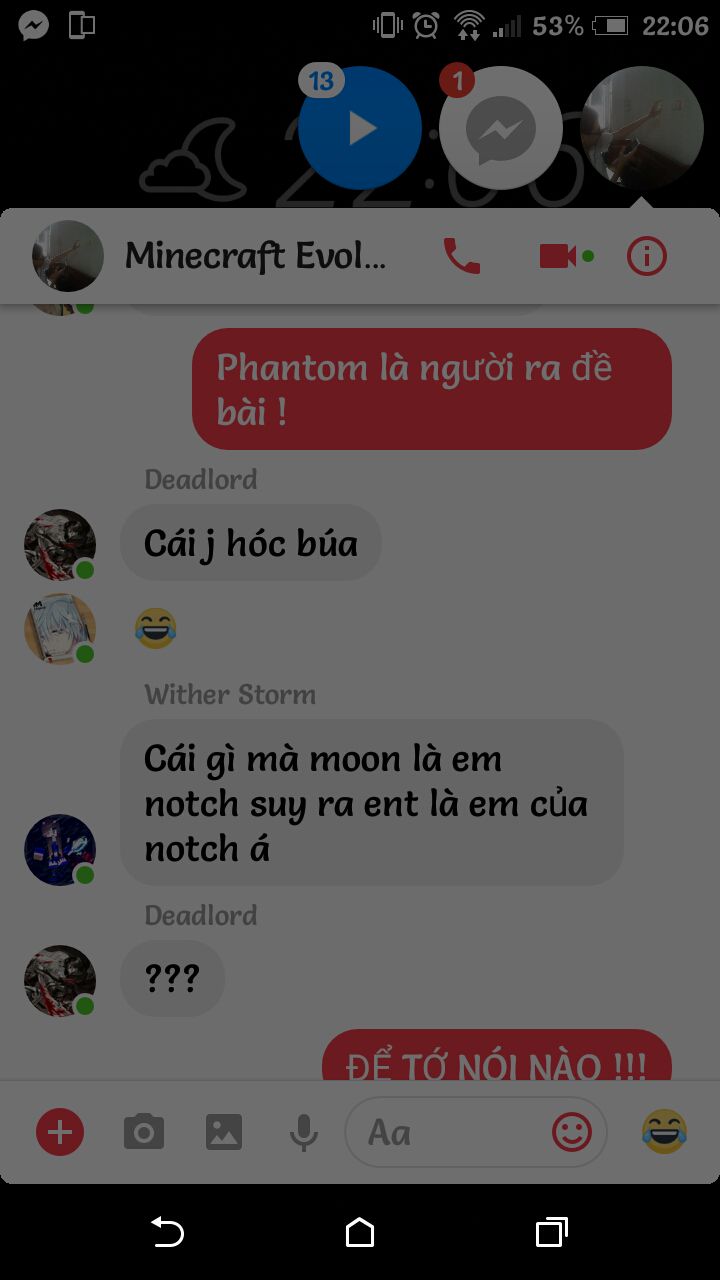The image size is (720, 1280).
Task: Go back with the system back button
Action: [167, 1232]
